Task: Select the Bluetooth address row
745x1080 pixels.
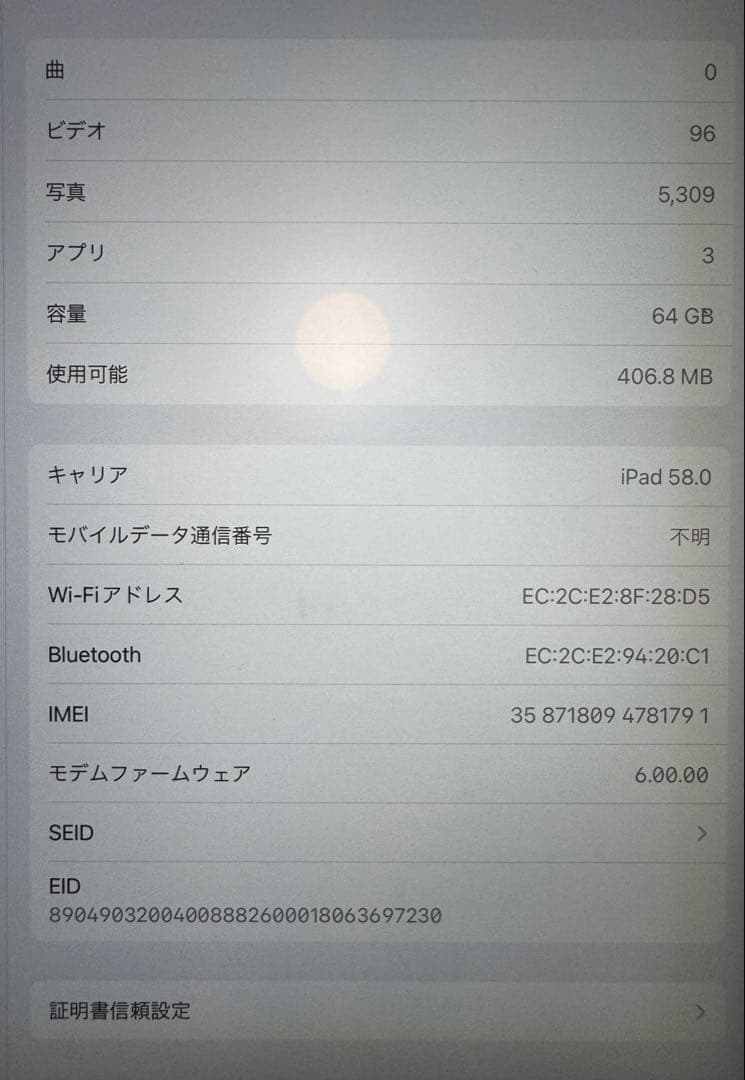Action: click(x=372, y=655)
